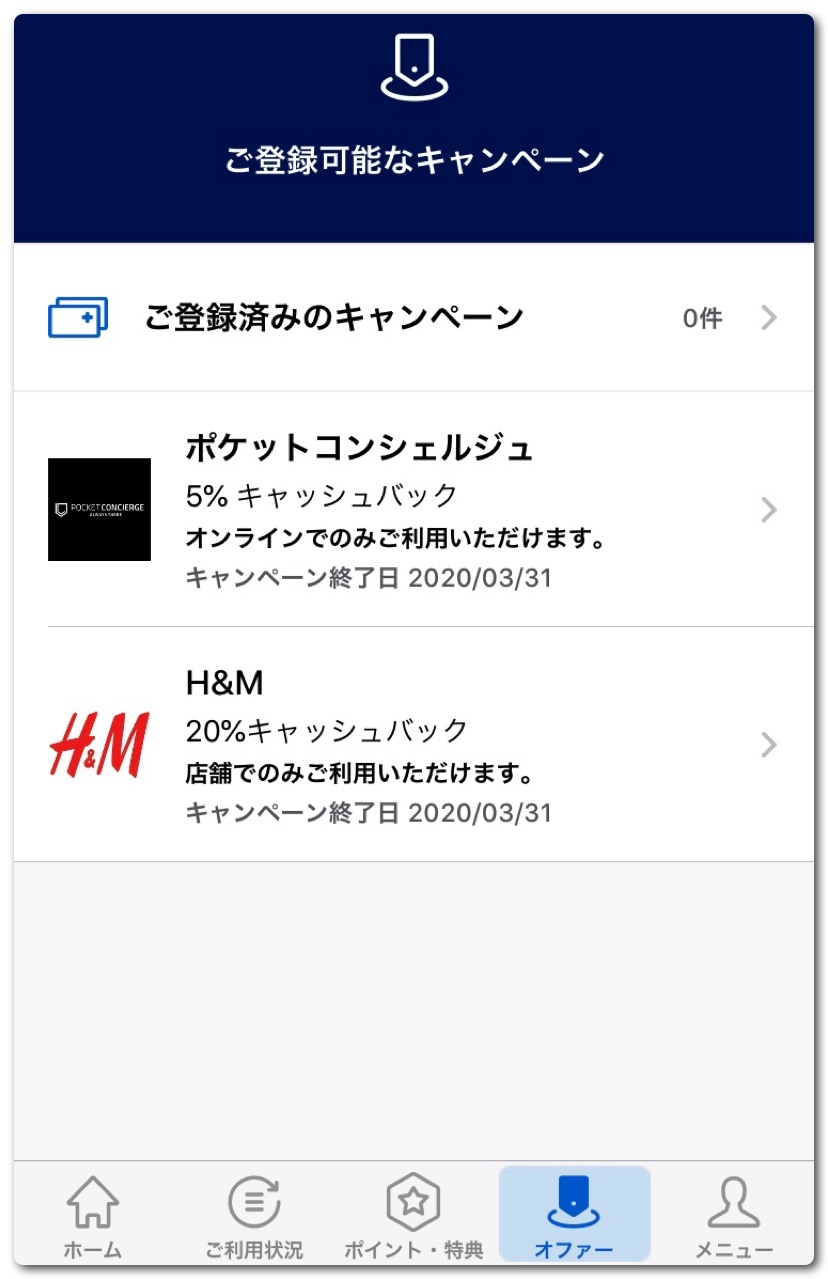Switch to the ご利用状況 tab
This screenshot has height=1279, width=828.
(x=254, y=1216)
